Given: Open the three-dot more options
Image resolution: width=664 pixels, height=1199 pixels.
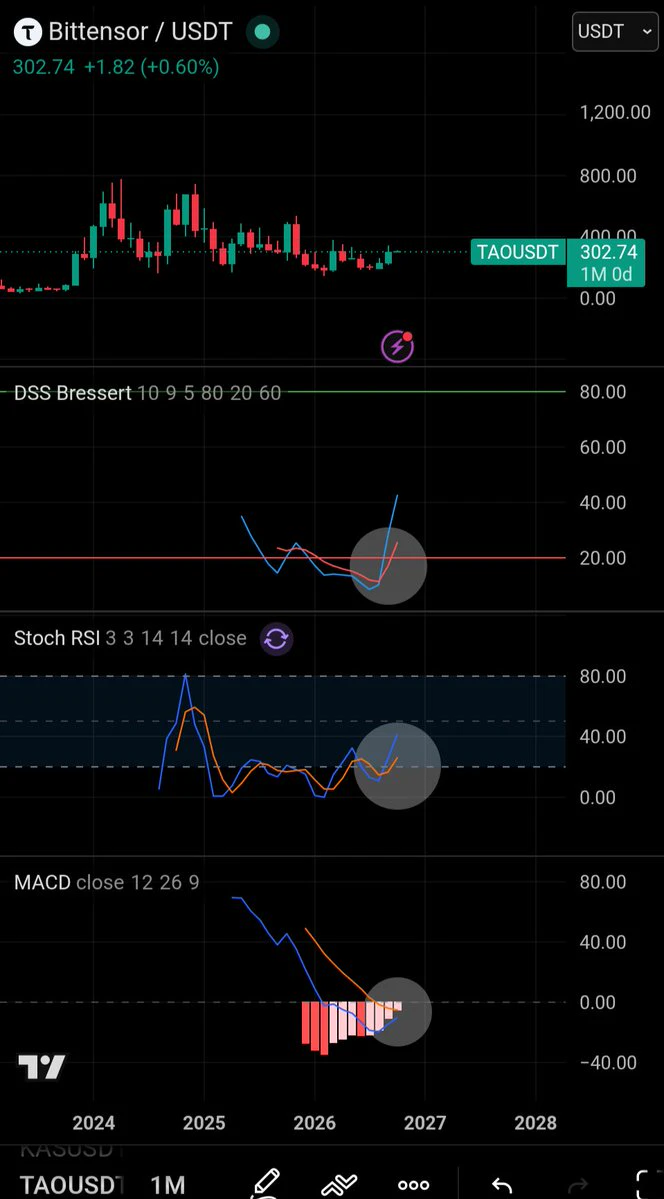Looking at the screenshot, I should pos(413,1184).
